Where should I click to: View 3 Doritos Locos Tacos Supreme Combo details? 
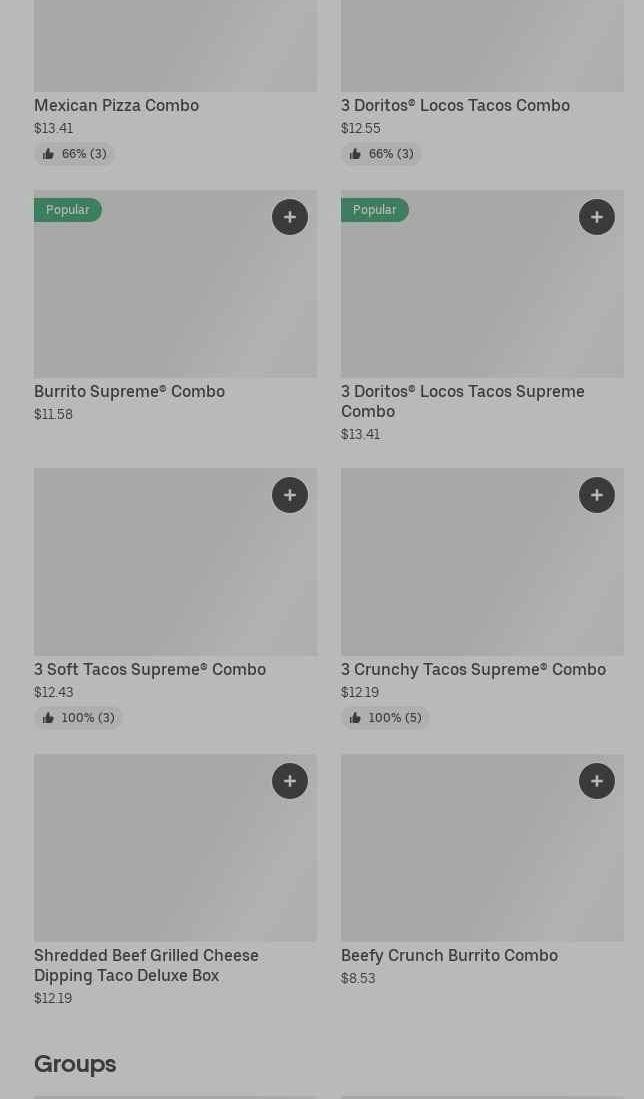(463, 402)
